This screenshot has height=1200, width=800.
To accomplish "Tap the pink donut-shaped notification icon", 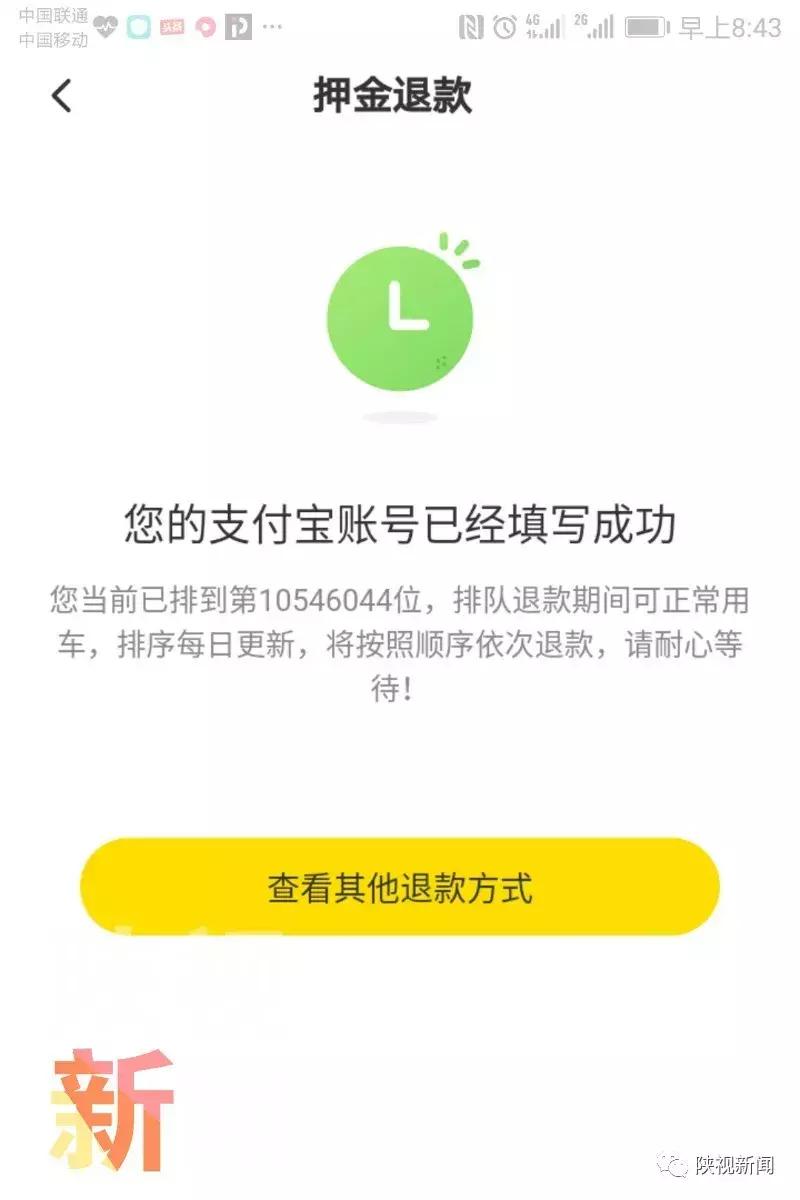I will tap(203, 24).
